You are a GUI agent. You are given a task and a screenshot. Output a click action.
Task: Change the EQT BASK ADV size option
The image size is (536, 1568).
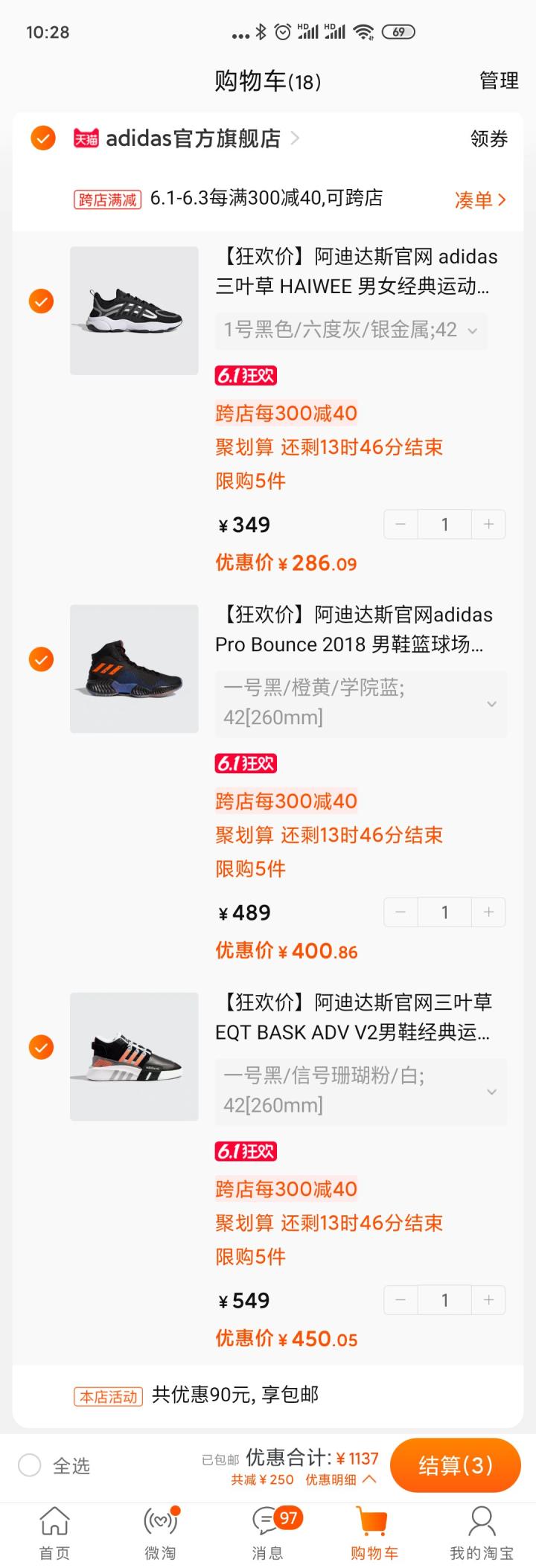[x=360, y=1091]
